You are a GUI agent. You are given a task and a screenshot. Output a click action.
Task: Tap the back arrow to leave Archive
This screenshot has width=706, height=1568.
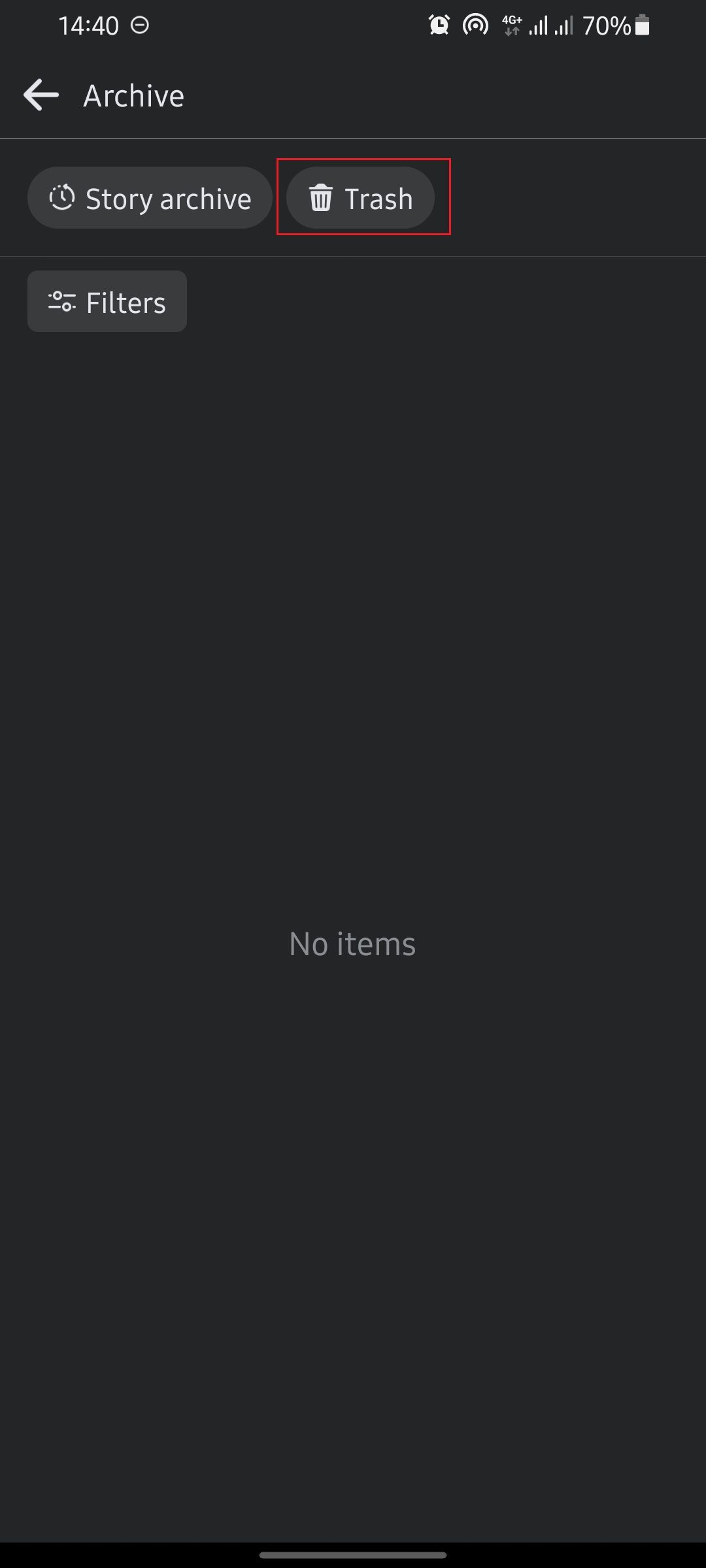pyautogui.click(x=41, y=95)
